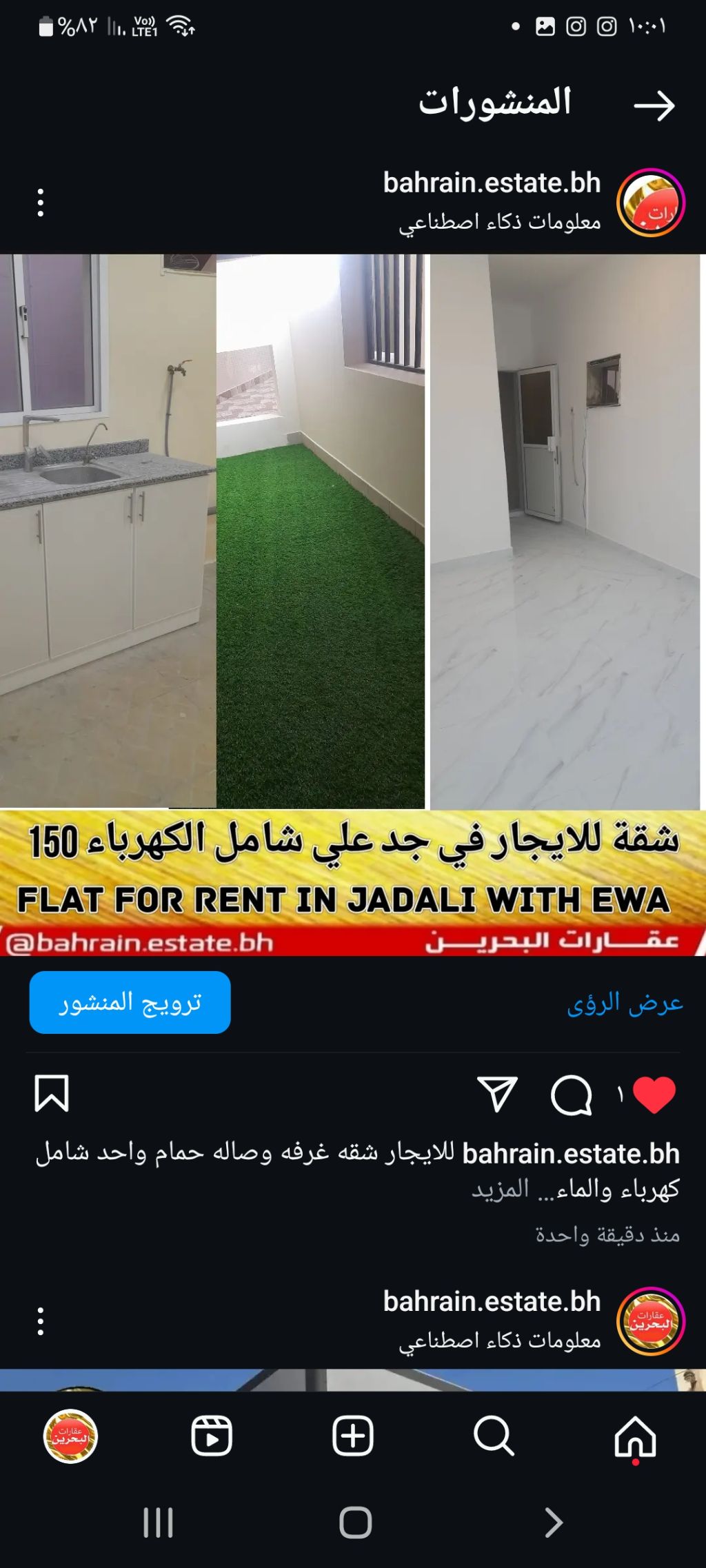Open the profile tab in the bottom bar

tap(70, 1437)
